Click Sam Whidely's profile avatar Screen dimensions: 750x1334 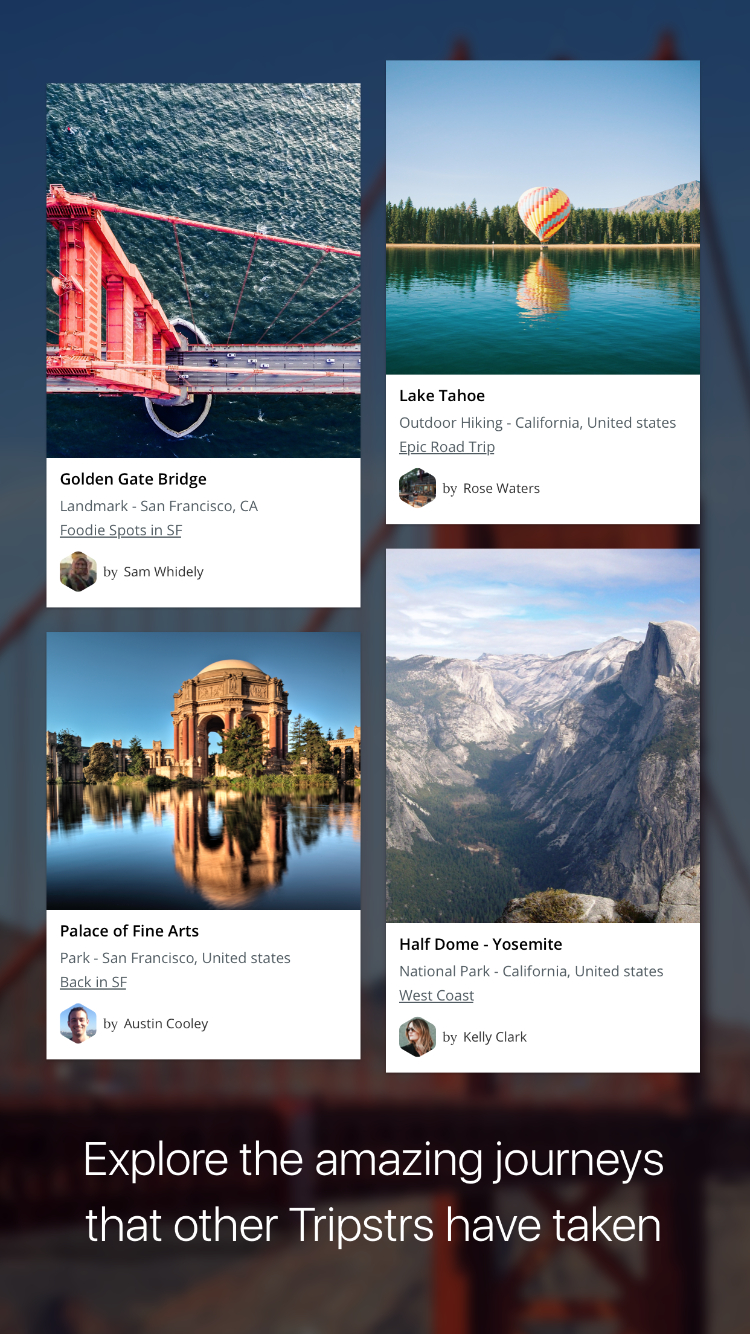pos(78,572)
